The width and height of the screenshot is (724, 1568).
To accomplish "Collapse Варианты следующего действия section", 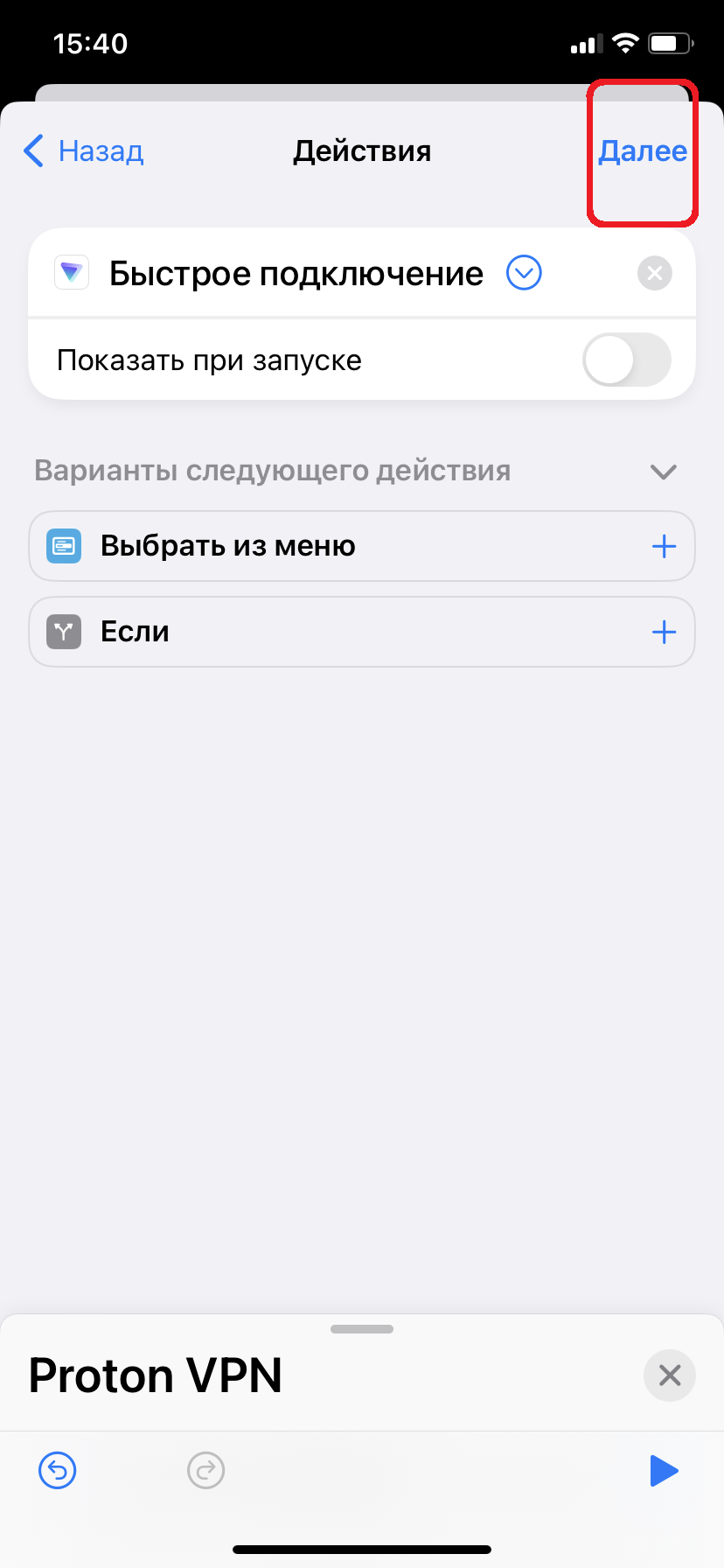I will [x=664, y=472].
